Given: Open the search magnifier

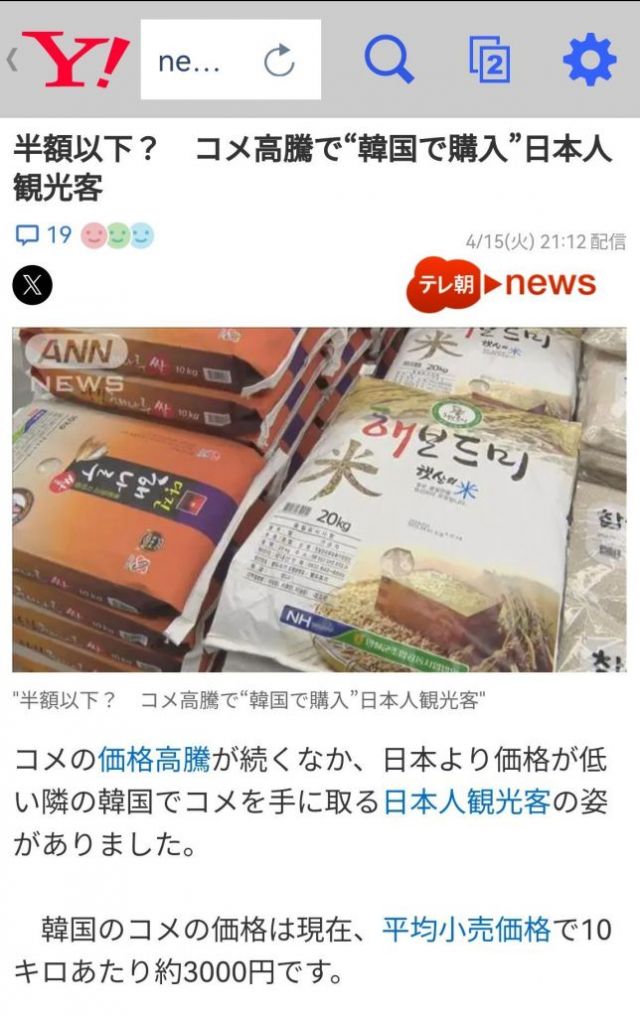Looking at the screenshot, I should [x=388, y=60].
